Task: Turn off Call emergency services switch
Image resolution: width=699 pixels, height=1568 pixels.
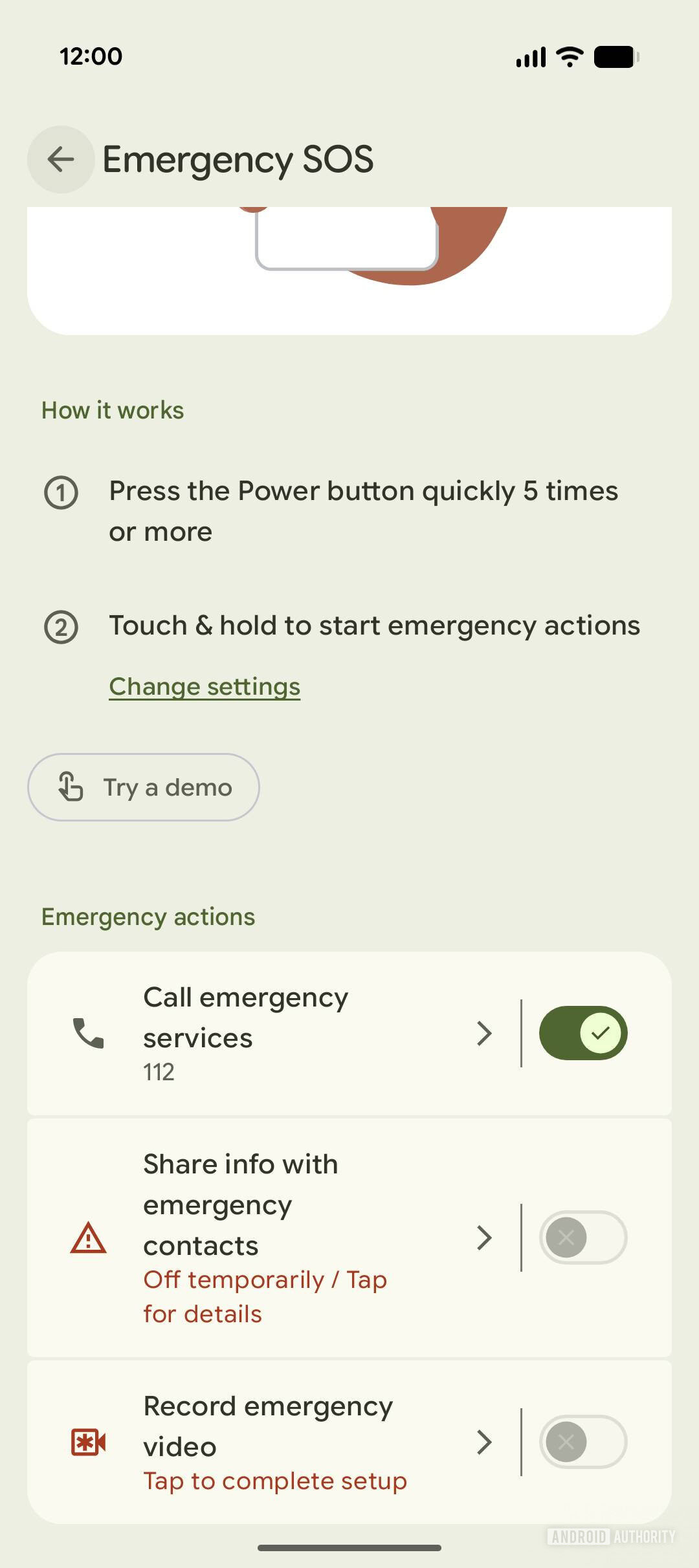Action: [x=582, y=1033]
